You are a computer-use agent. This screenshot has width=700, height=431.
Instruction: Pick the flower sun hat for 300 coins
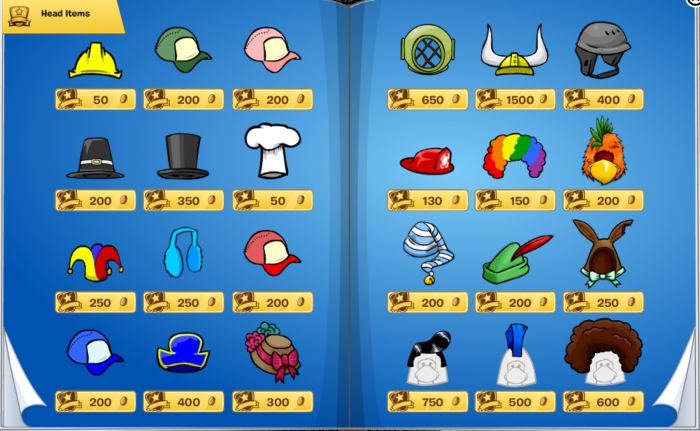[x=272, y=350]
